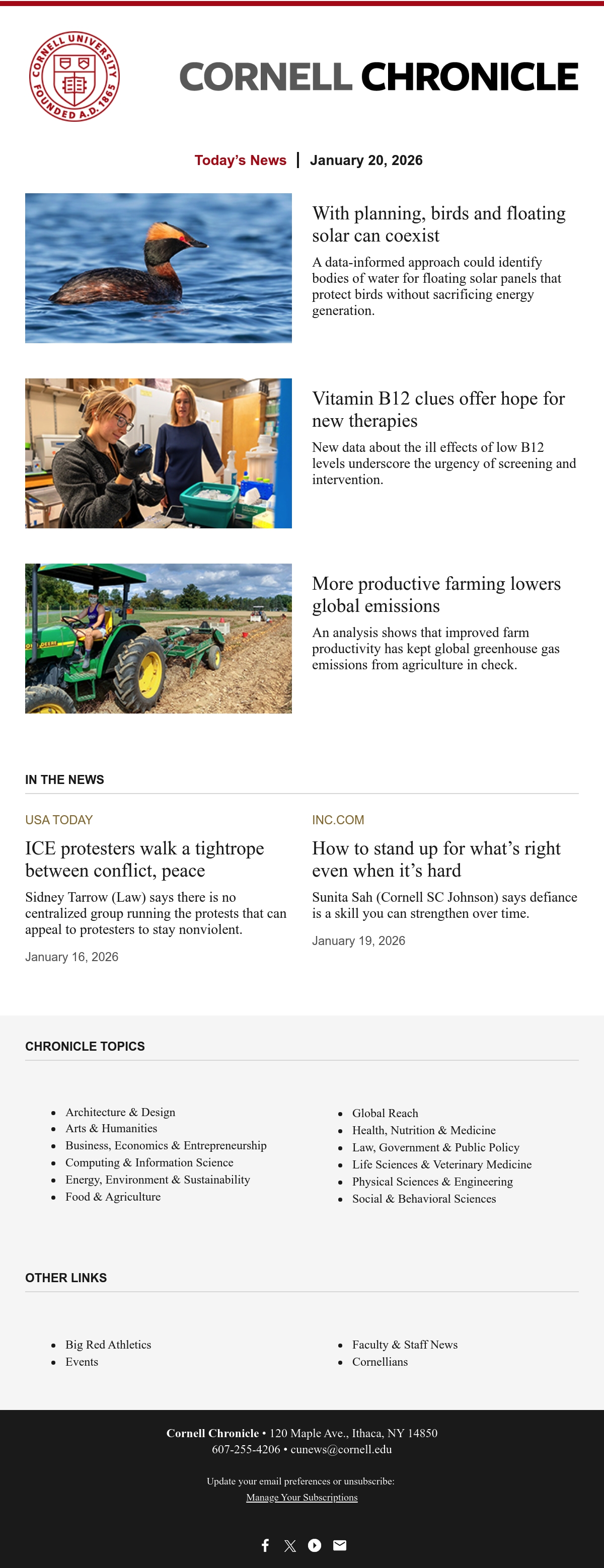Tap the grebe bird photo tile
This screenshot has width=604, height=1568.
[159, 268]
